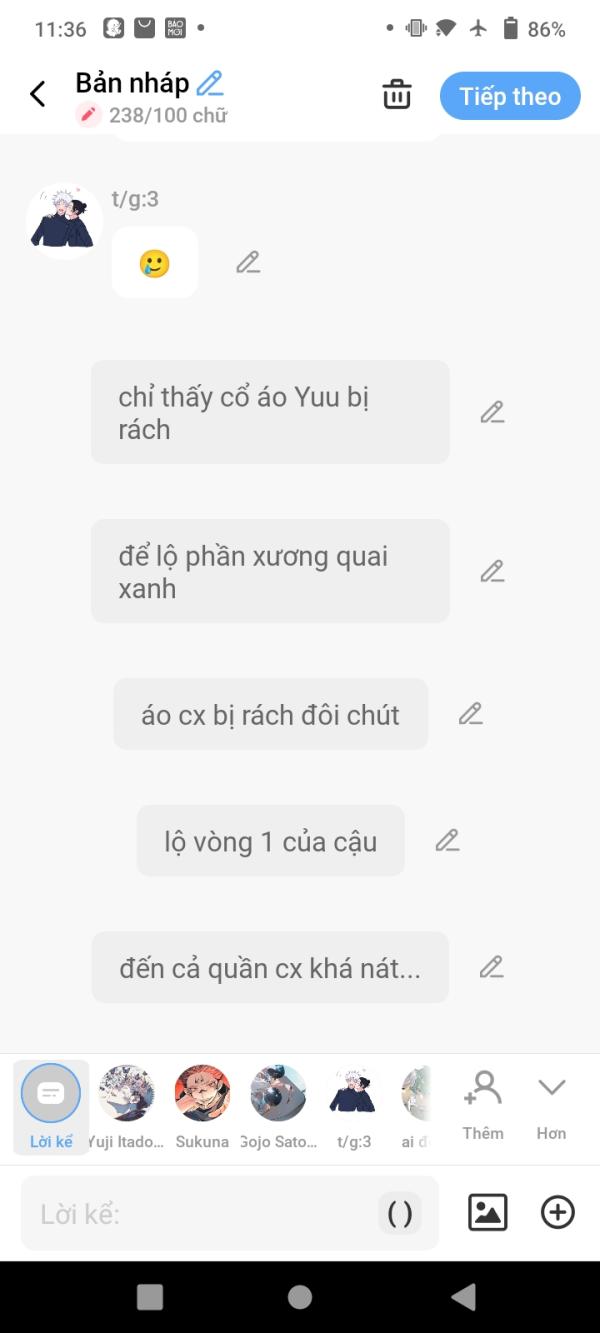Edit the line 'áo cx bị rách đôi chút'
The height and width of the screenshot is (1333, 600).
pyautogui.click(x=470, y=714)
